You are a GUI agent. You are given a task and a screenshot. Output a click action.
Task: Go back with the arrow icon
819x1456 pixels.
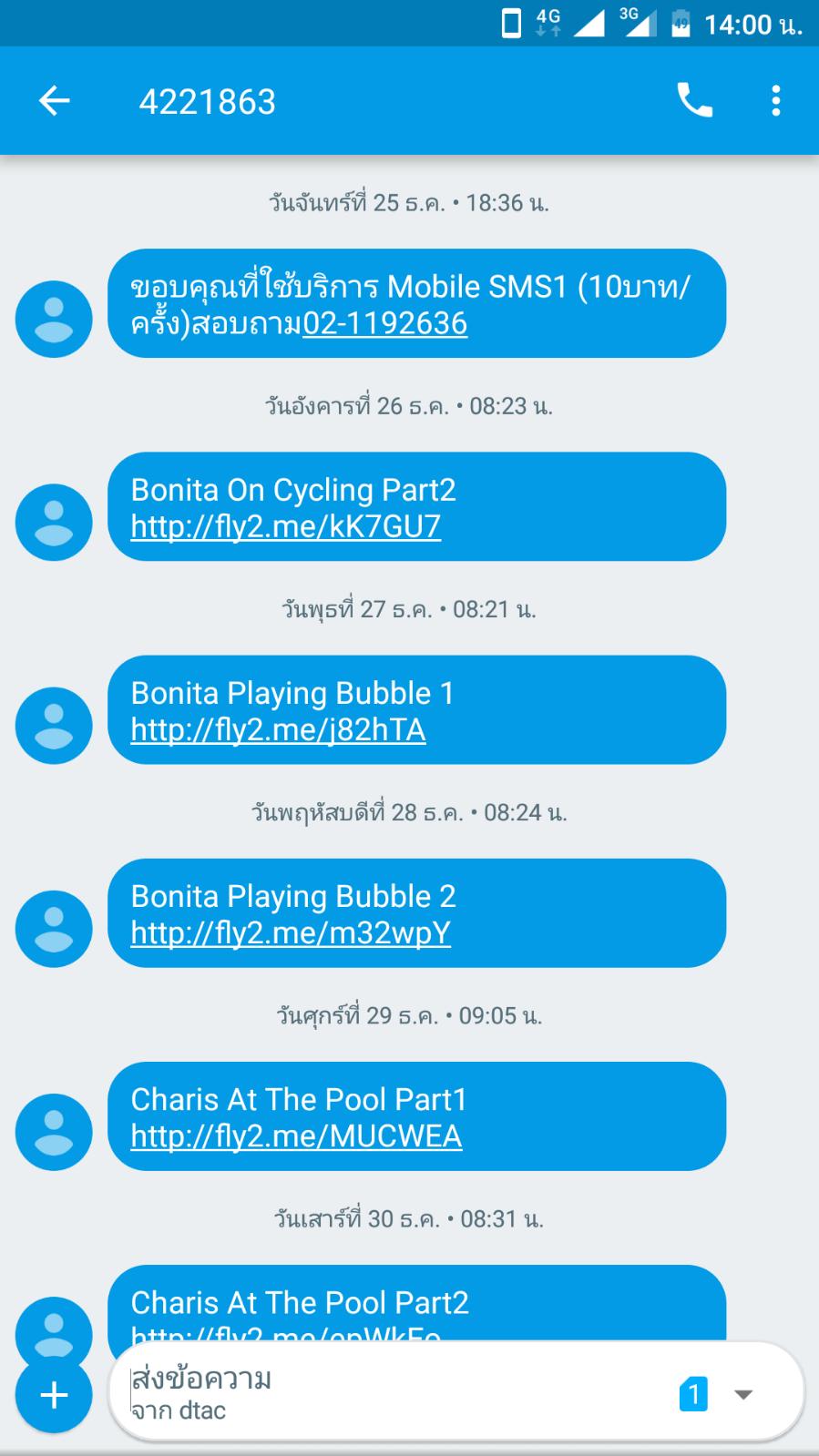click(54, 101)
